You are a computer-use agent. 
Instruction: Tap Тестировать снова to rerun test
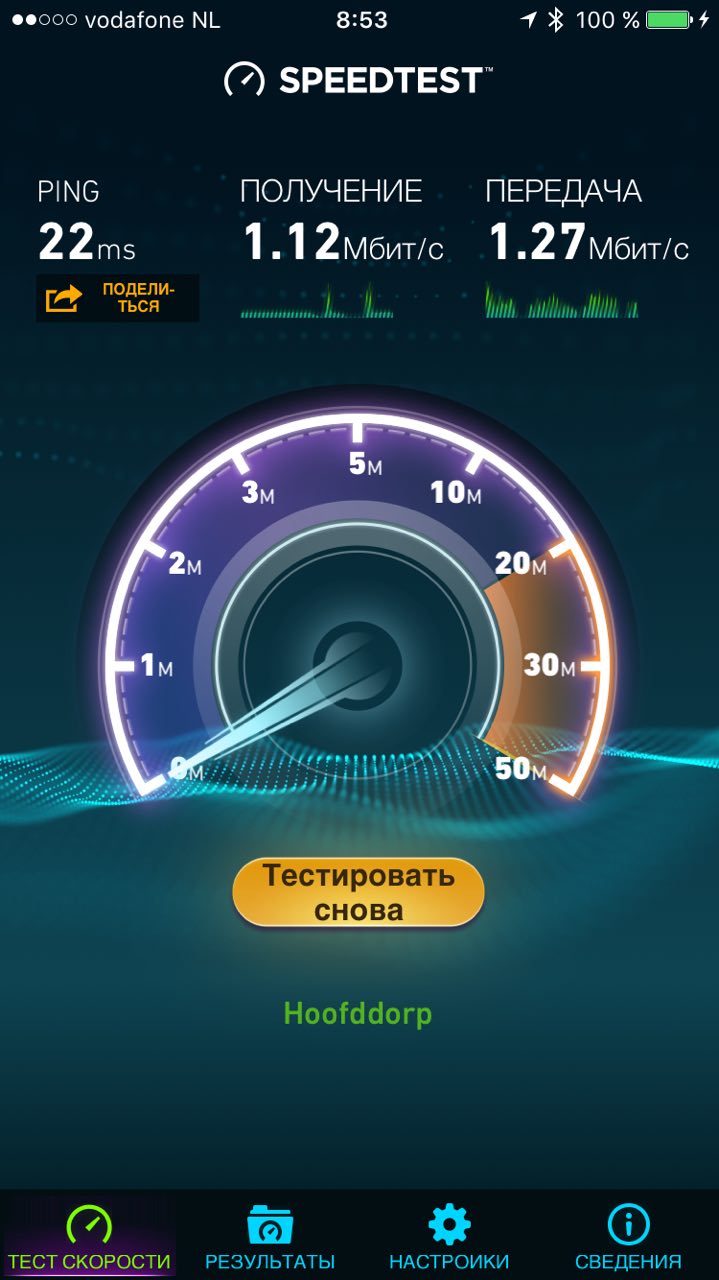tap(358, 892)
